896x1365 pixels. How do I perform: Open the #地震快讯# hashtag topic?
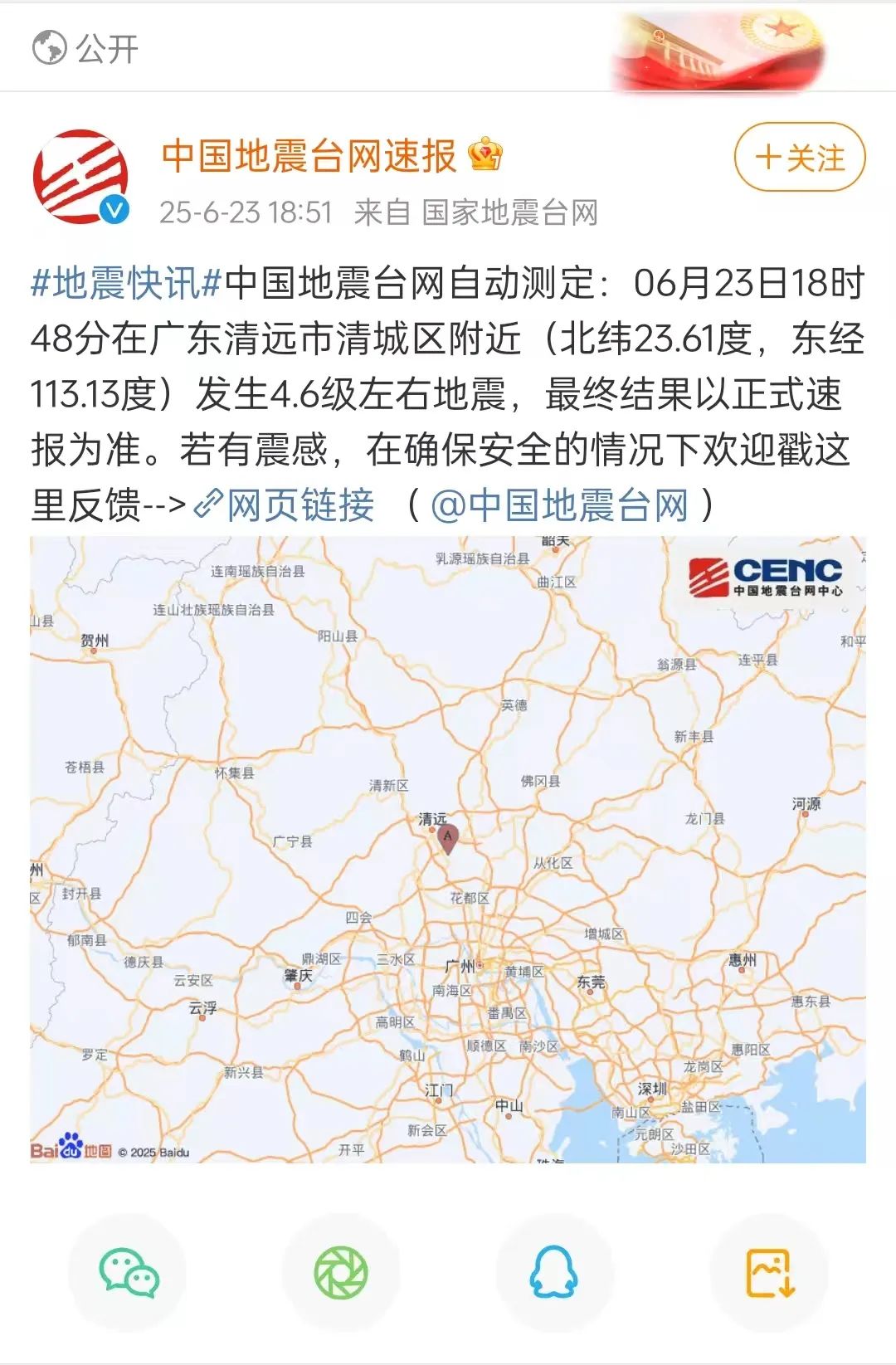(127, 284)
